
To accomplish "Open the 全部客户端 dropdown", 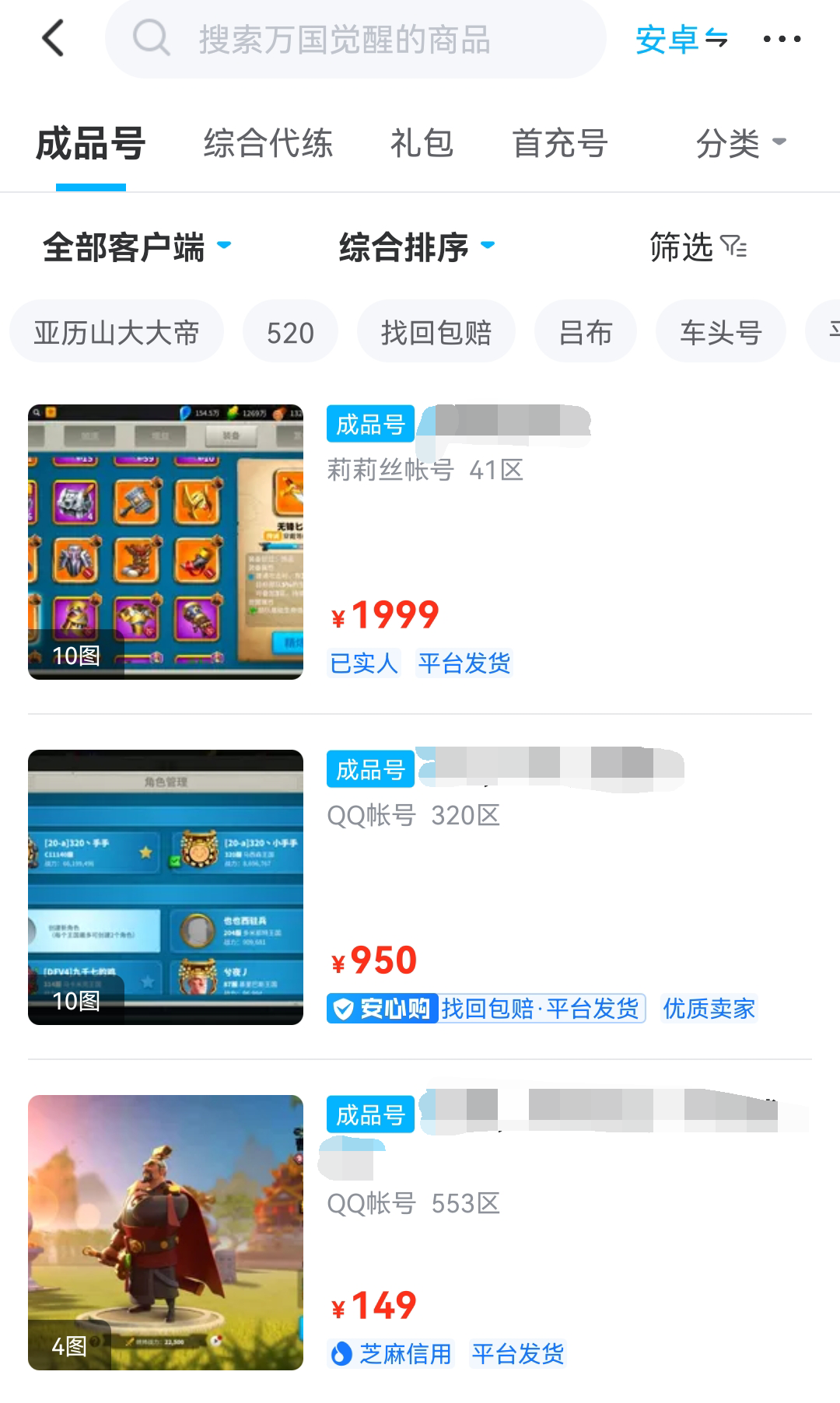I will [x=137, y=247].
